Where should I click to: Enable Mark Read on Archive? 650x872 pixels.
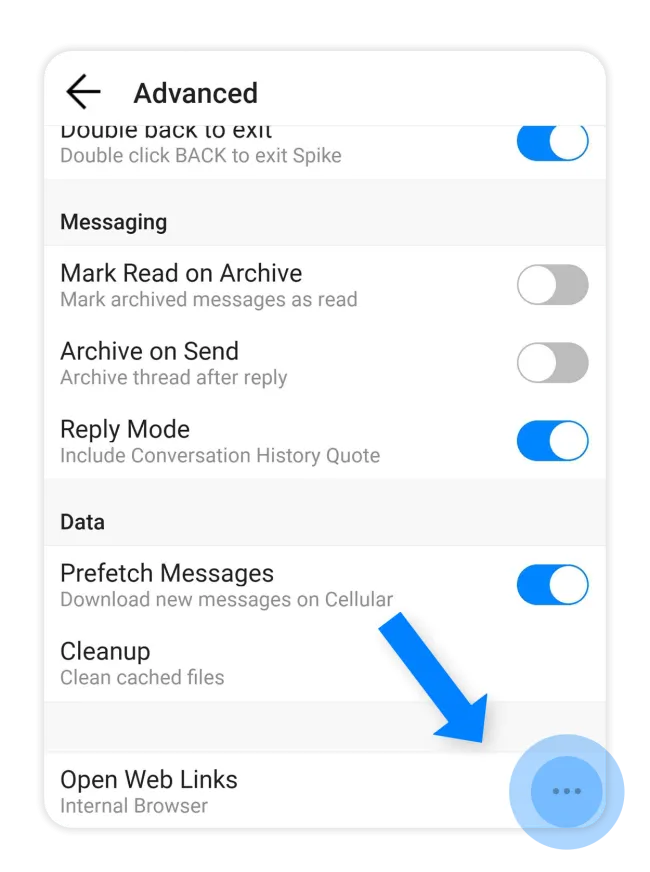click(x=552, y=285)
